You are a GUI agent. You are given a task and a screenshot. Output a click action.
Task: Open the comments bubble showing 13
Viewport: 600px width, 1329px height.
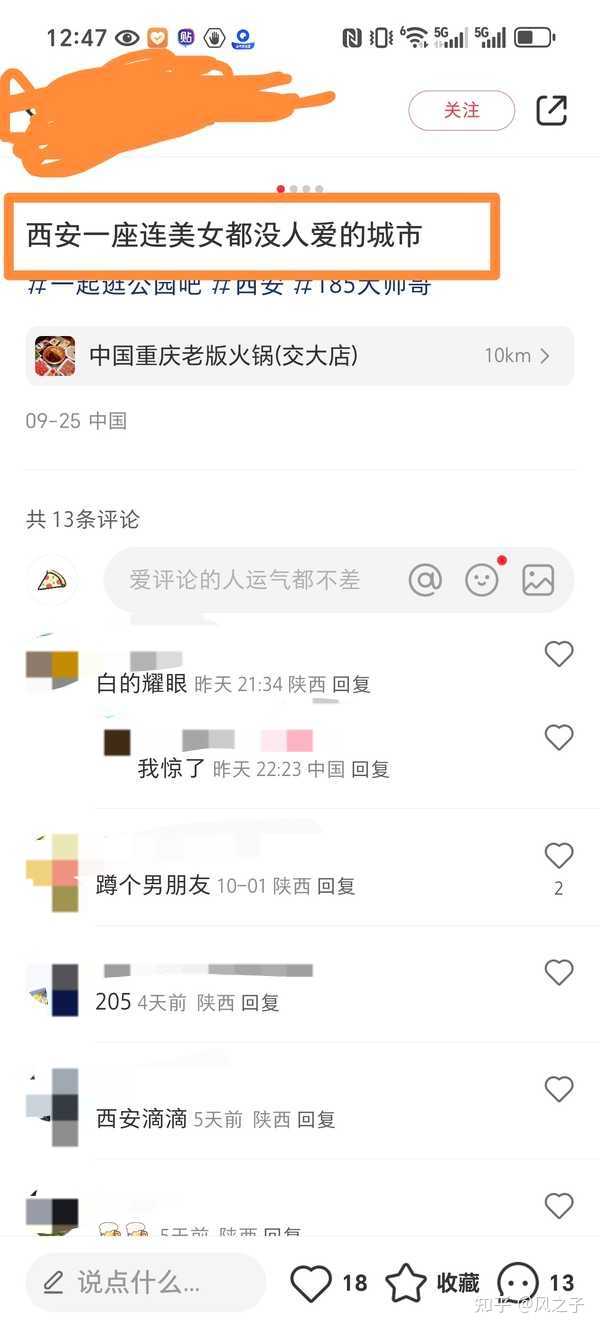click(x=519, y=1282)
